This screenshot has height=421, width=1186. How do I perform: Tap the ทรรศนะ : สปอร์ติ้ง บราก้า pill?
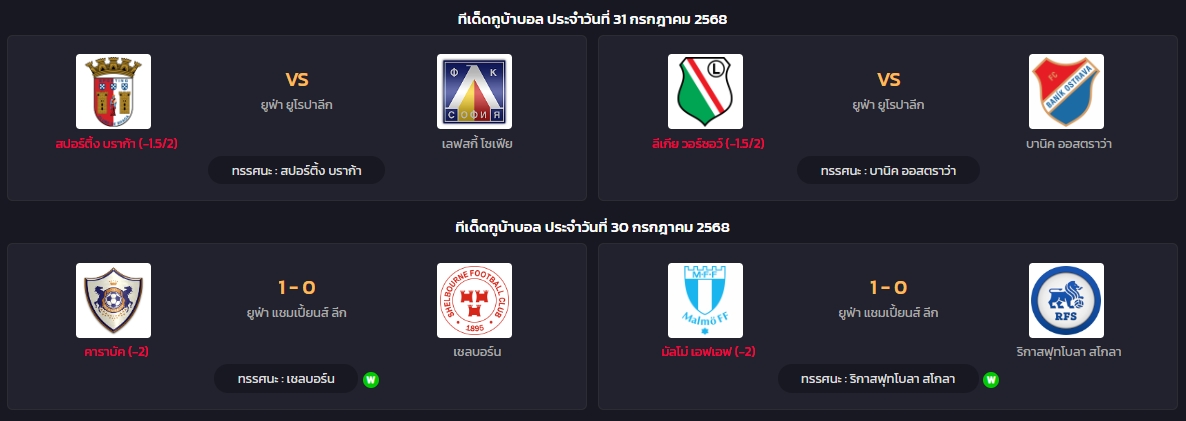296,171
